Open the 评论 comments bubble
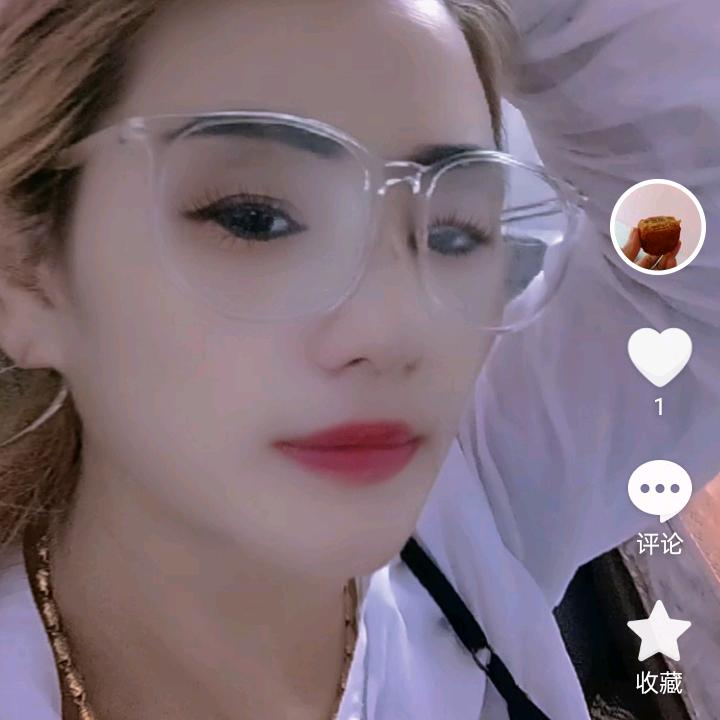This screenshot has width=720, height=720. pos(659,490)
